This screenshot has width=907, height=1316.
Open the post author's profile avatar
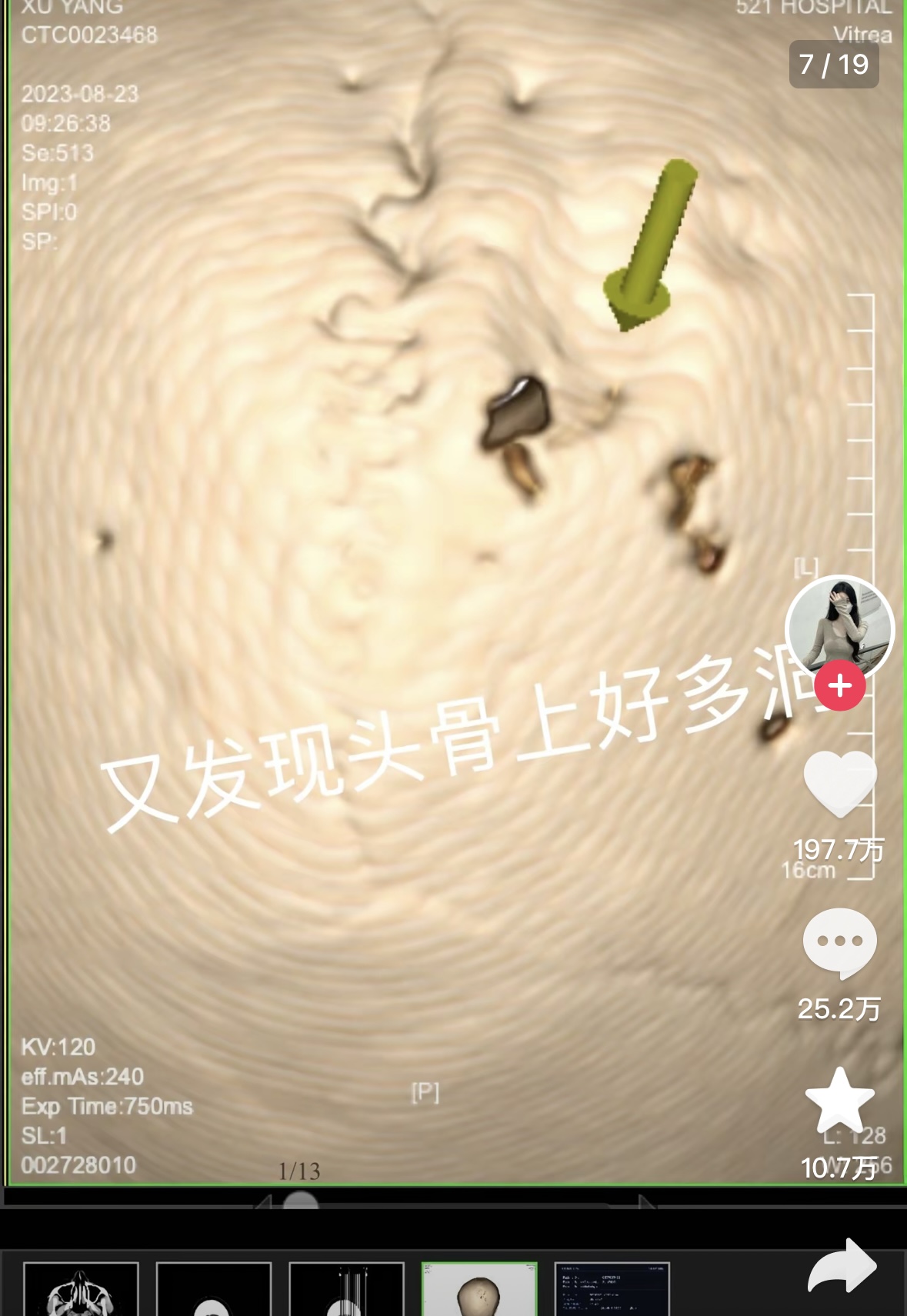pyautogui.click(x=839, y=627)
